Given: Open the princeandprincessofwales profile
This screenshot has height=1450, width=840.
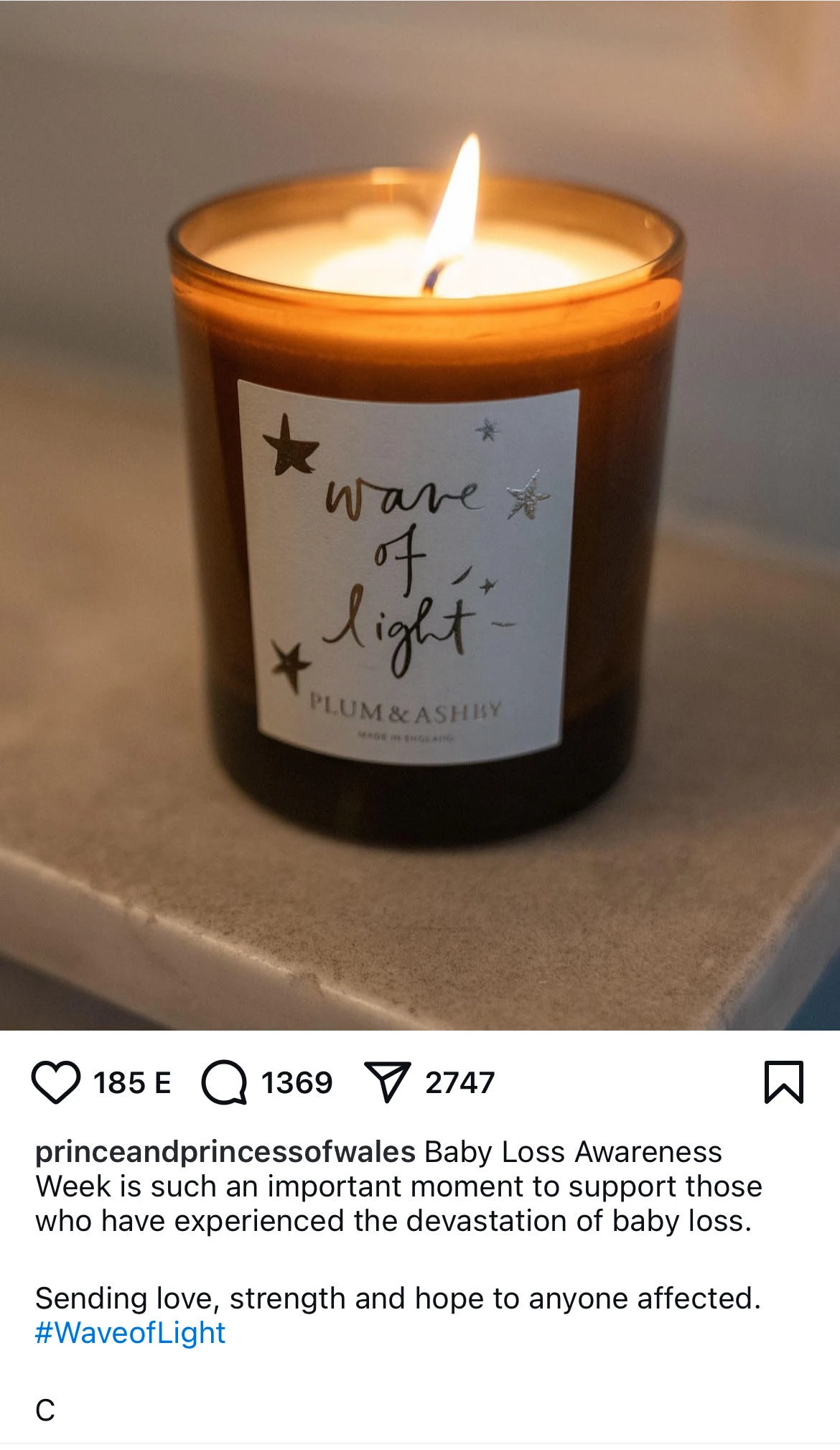Looking at the screenshot, I should pos(225,1152).
